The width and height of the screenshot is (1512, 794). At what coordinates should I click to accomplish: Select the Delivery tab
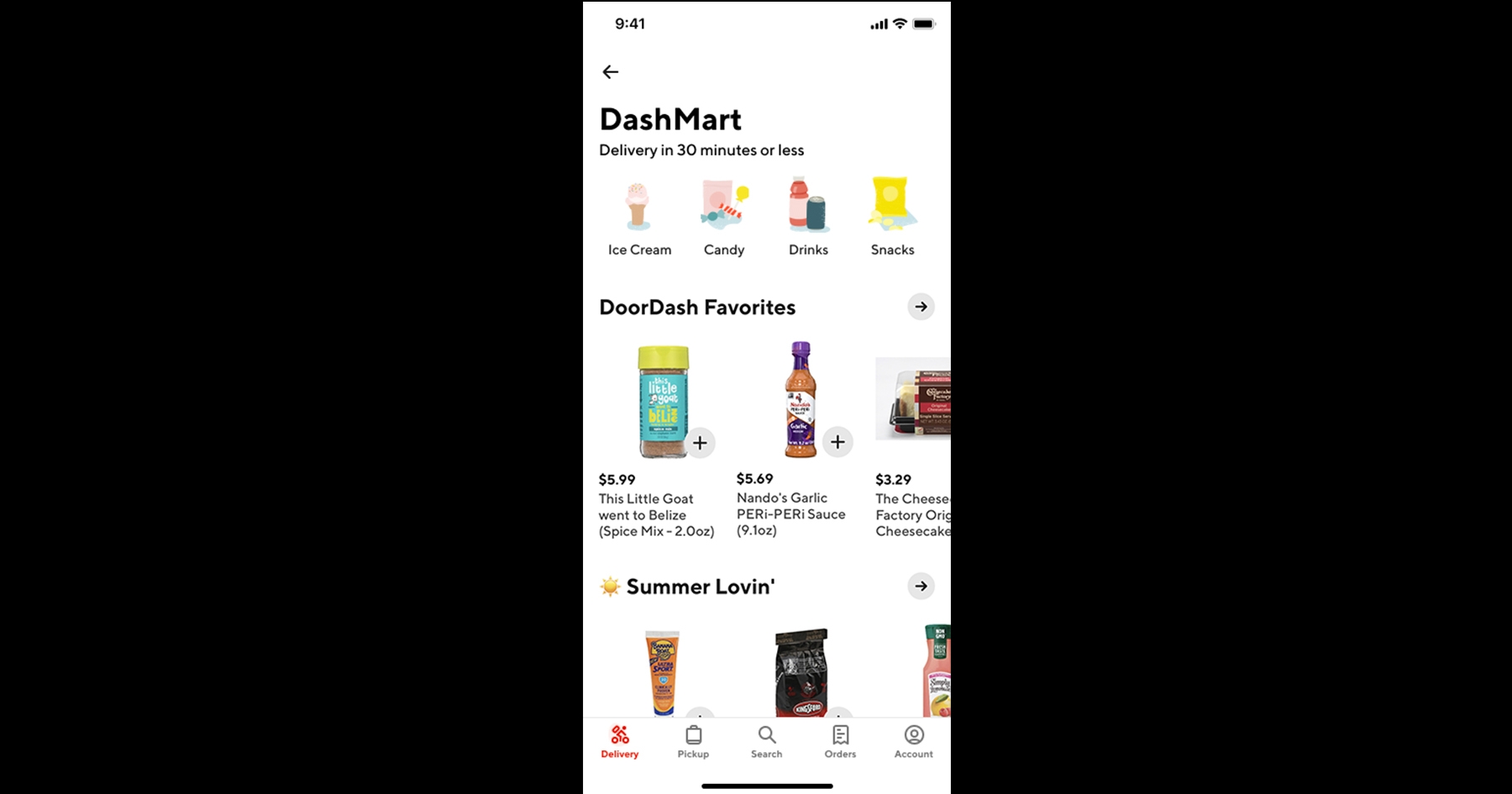point(620,742)
